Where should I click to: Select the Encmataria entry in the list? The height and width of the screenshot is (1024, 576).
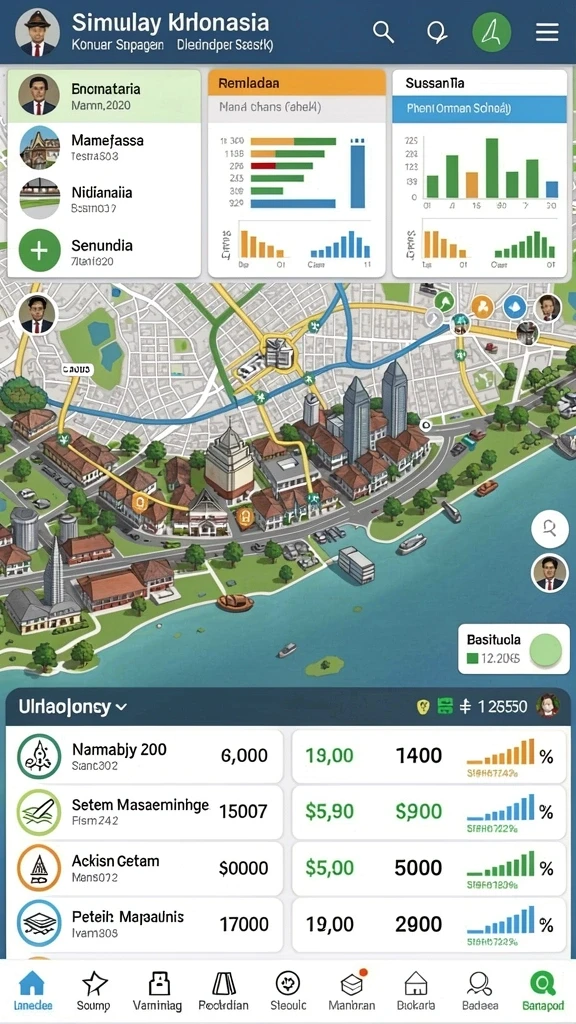click(x=104, y=95)
